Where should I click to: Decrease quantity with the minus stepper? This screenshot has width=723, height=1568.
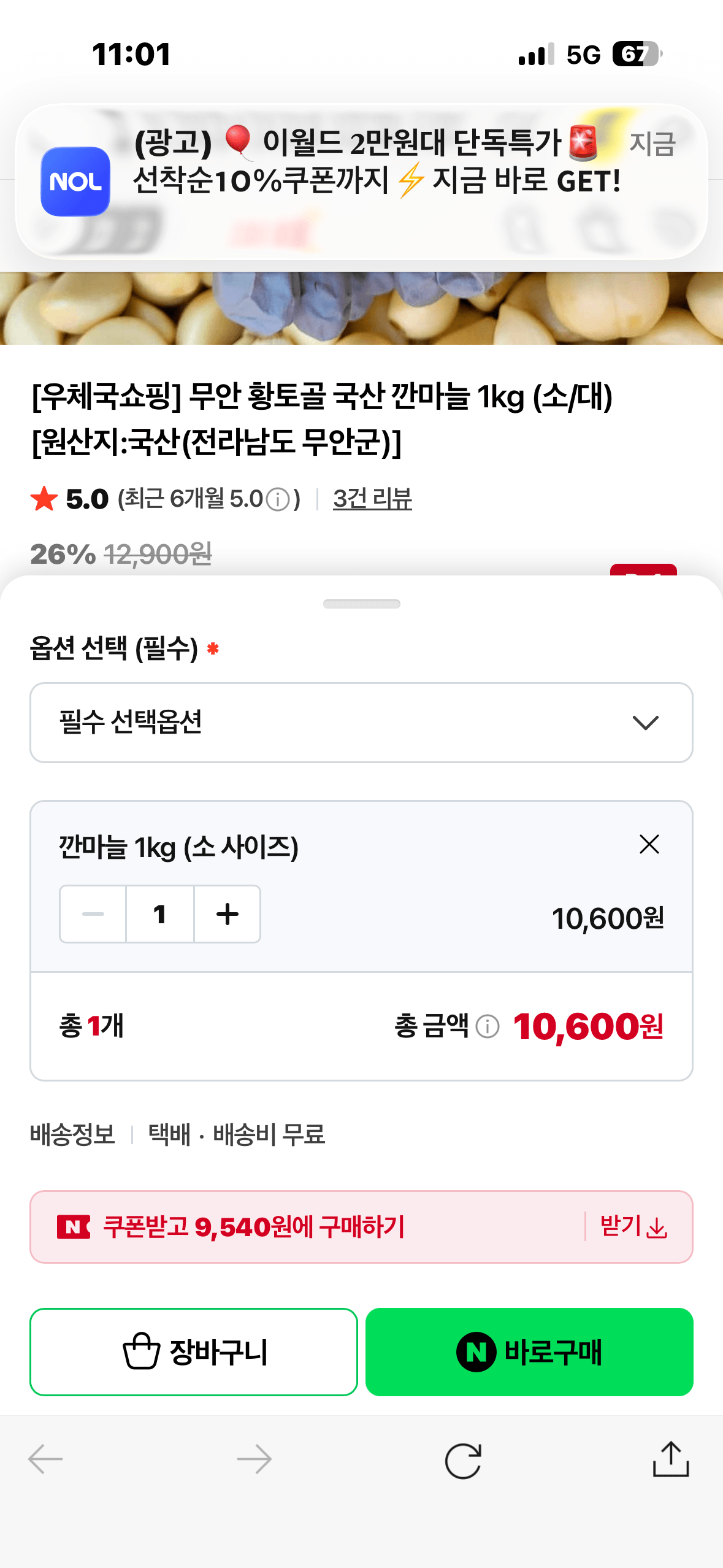point(92,914)
